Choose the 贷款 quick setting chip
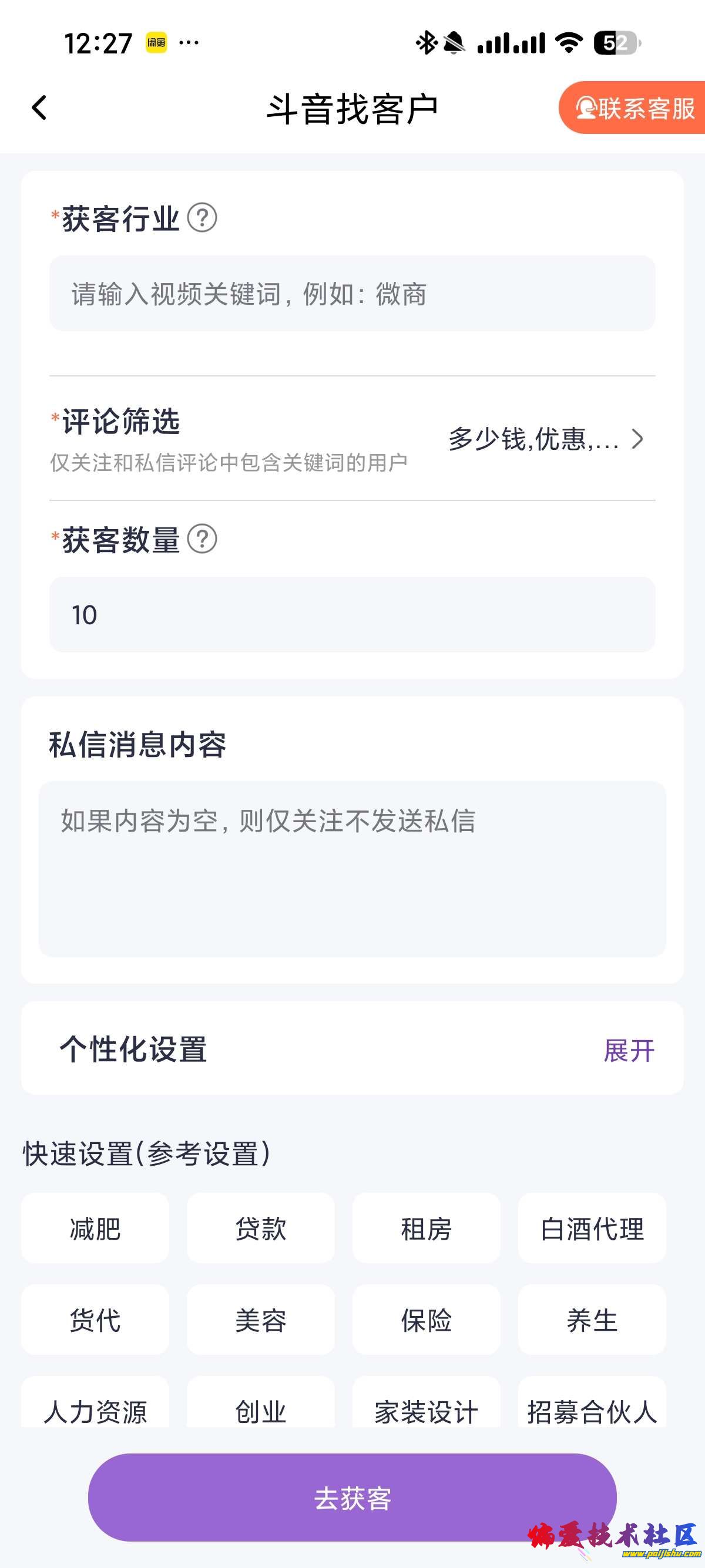Viewport: 705px width, 1568px height. click(261, 1229)
